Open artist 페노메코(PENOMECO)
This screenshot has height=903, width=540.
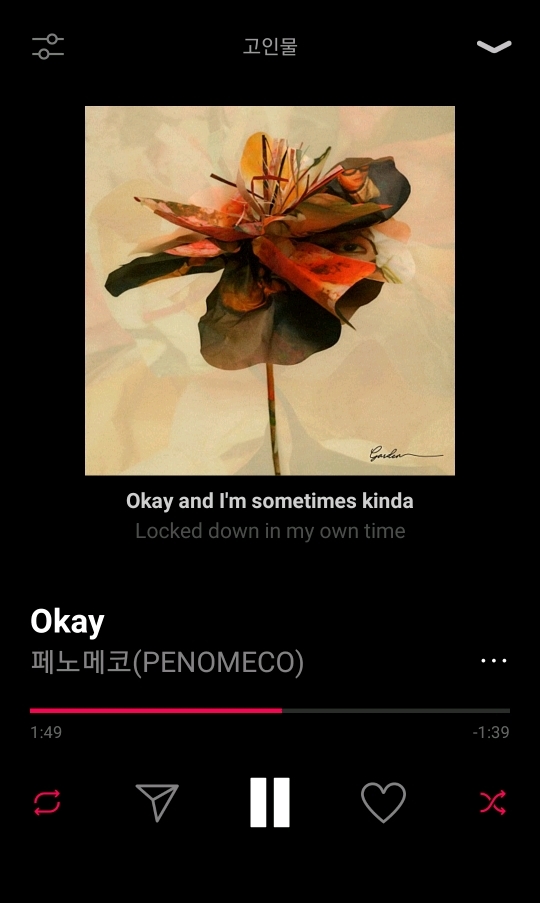coord(167,662)
